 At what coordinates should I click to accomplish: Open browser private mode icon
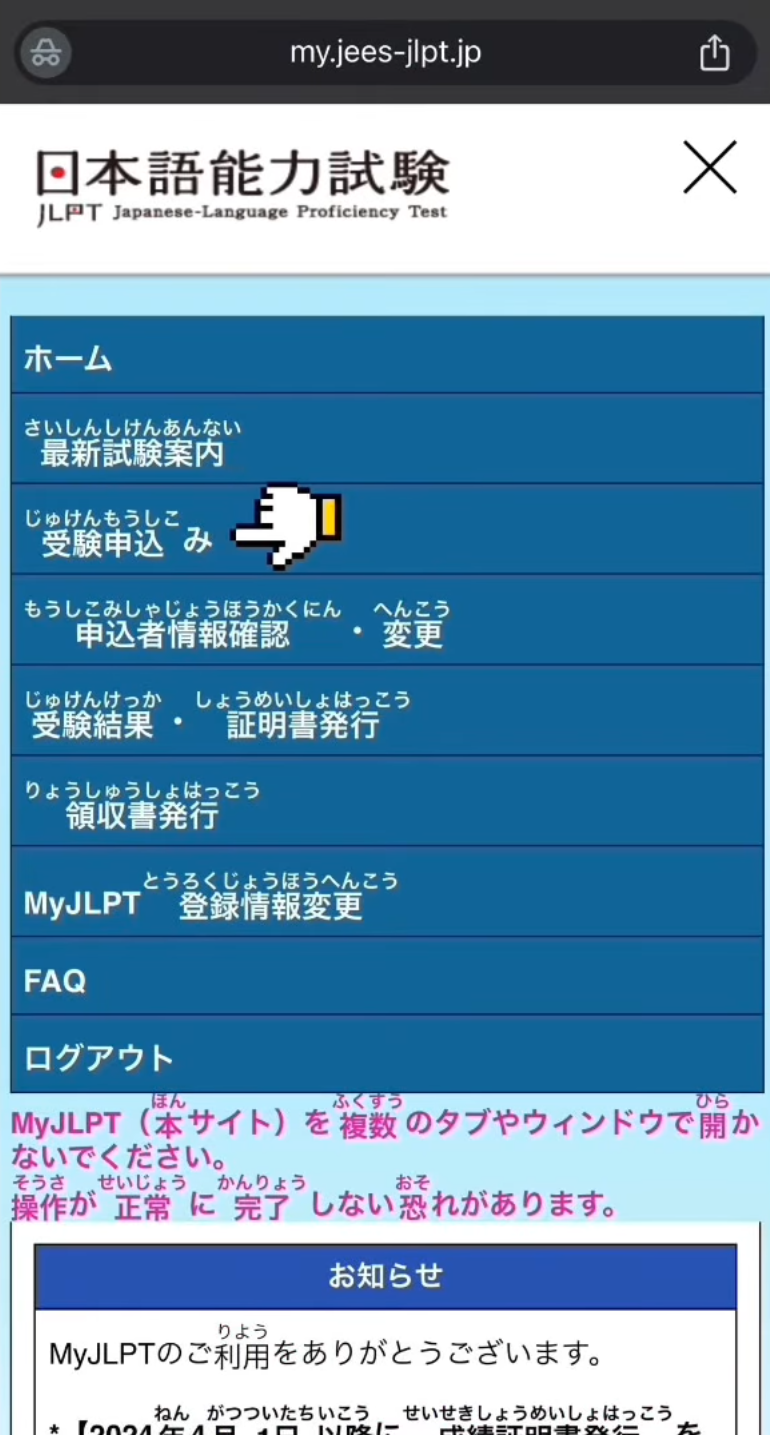45,52
